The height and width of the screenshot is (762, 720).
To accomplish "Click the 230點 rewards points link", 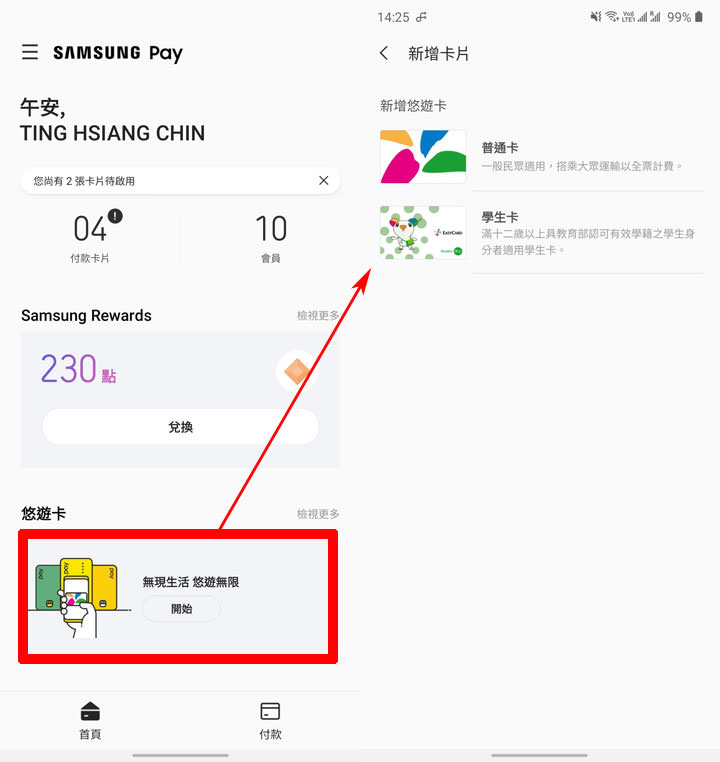I will 77,368.
